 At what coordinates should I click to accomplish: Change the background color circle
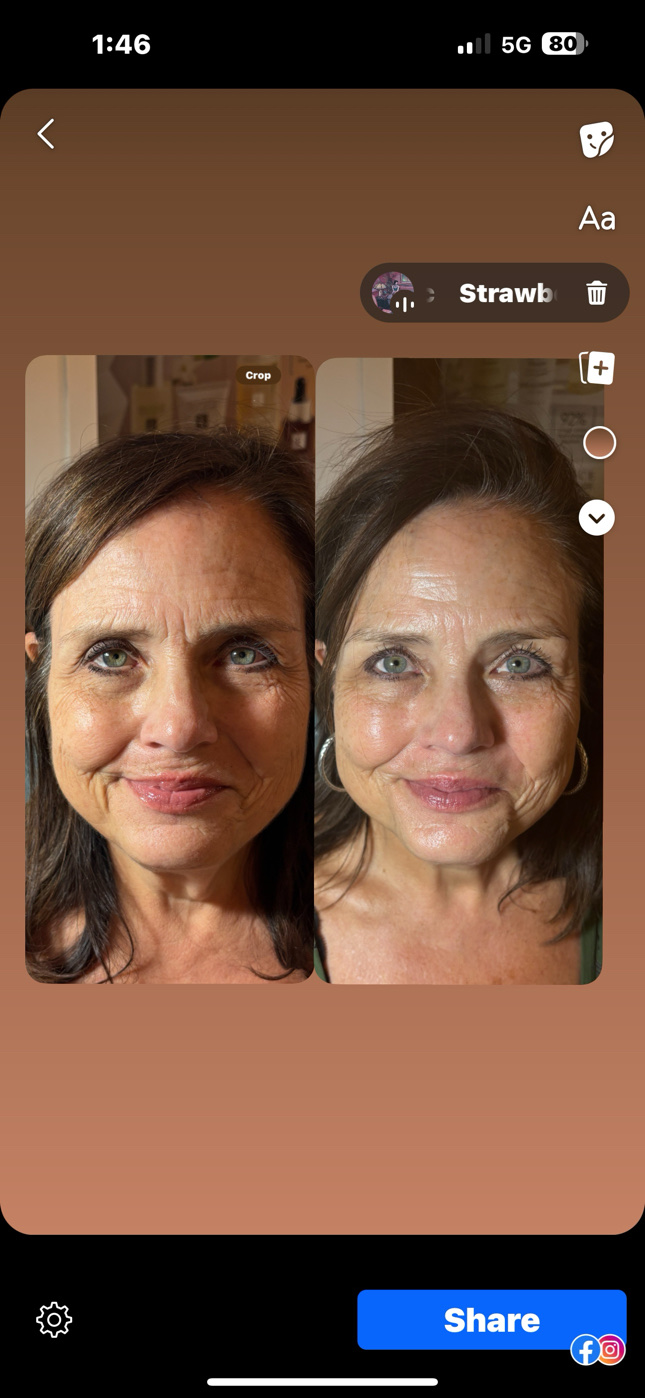coord(599,442)
